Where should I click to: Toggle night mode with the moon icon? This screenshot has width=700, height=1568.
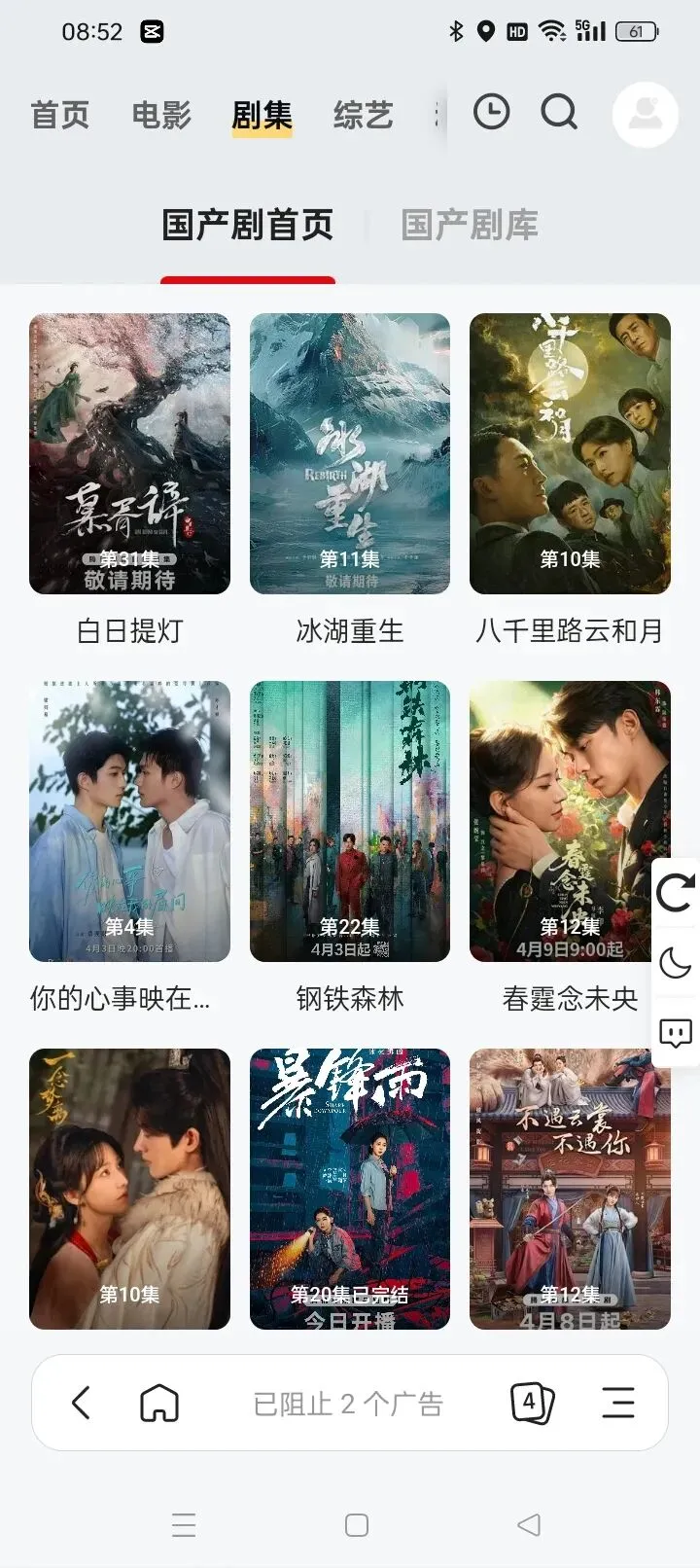[676, 963]
